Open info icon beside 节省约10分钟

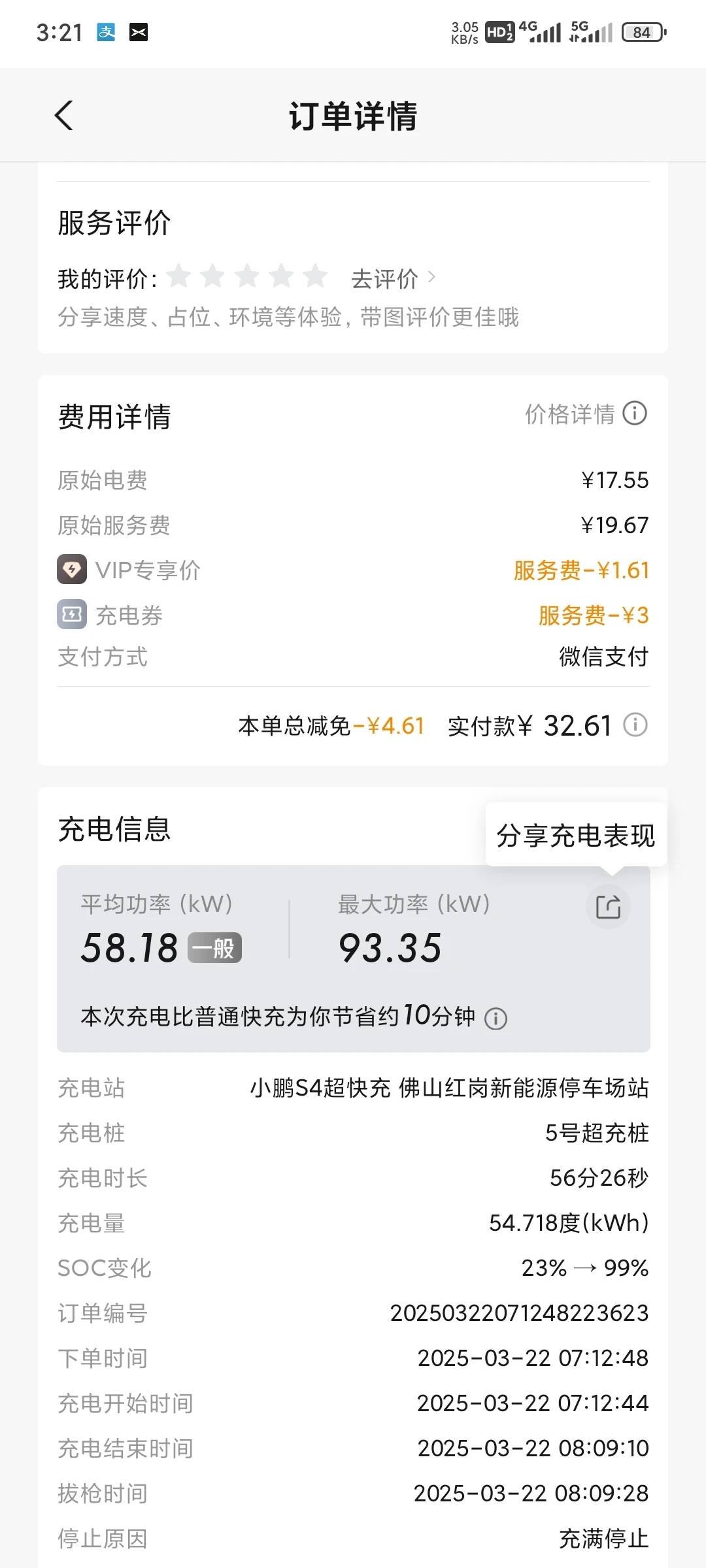tap(496, 1018)
